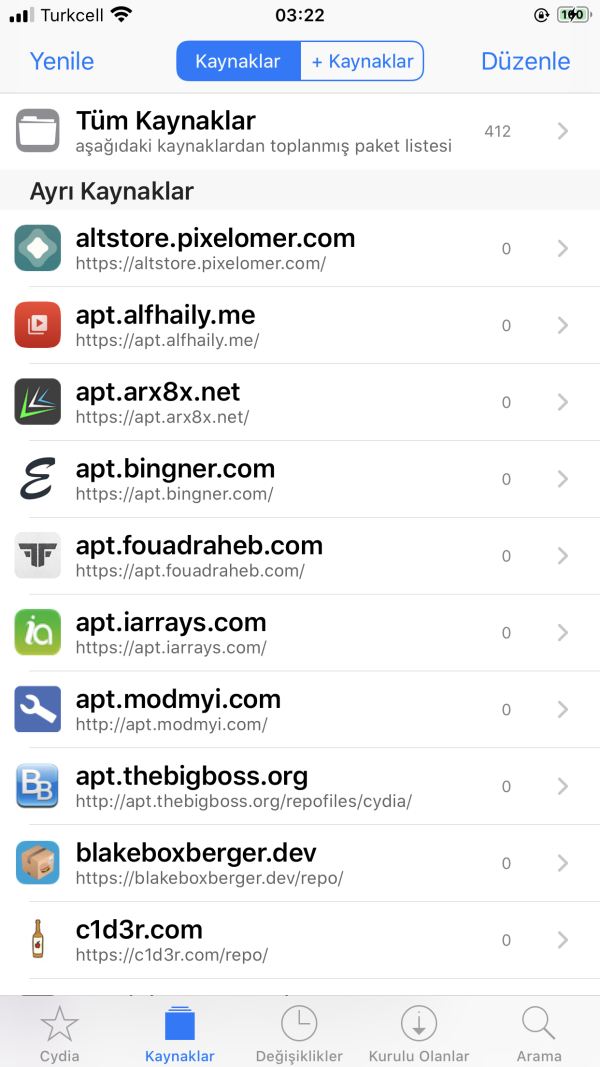Open Tüm Kaynaklar package list

(300, 131)
